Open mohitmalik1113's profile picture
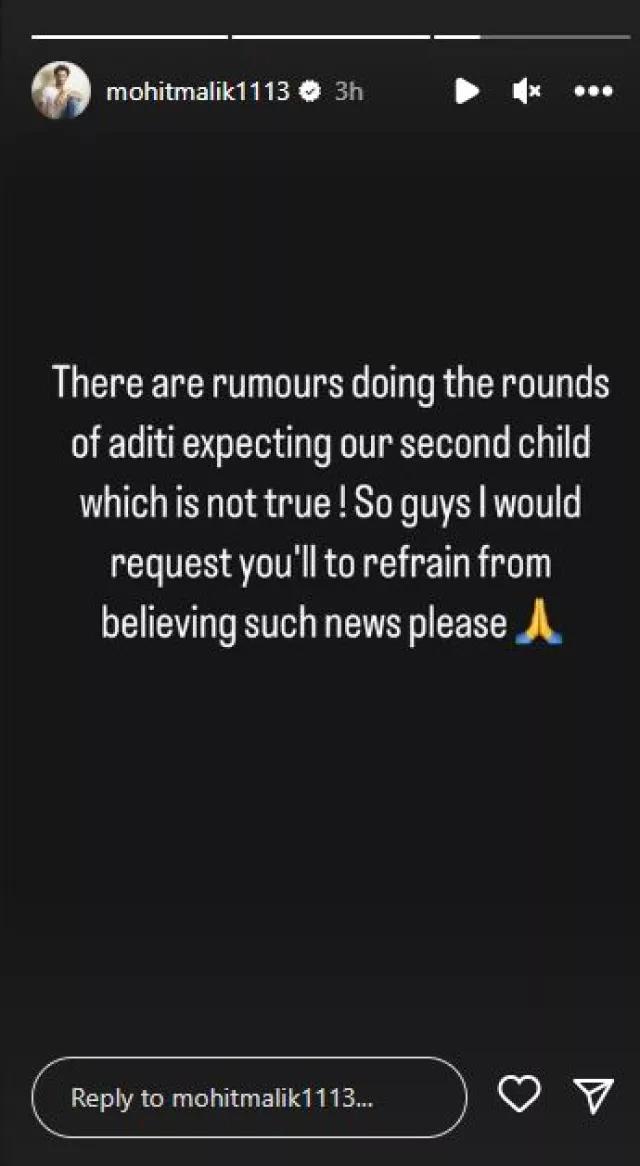 [61, 91]
